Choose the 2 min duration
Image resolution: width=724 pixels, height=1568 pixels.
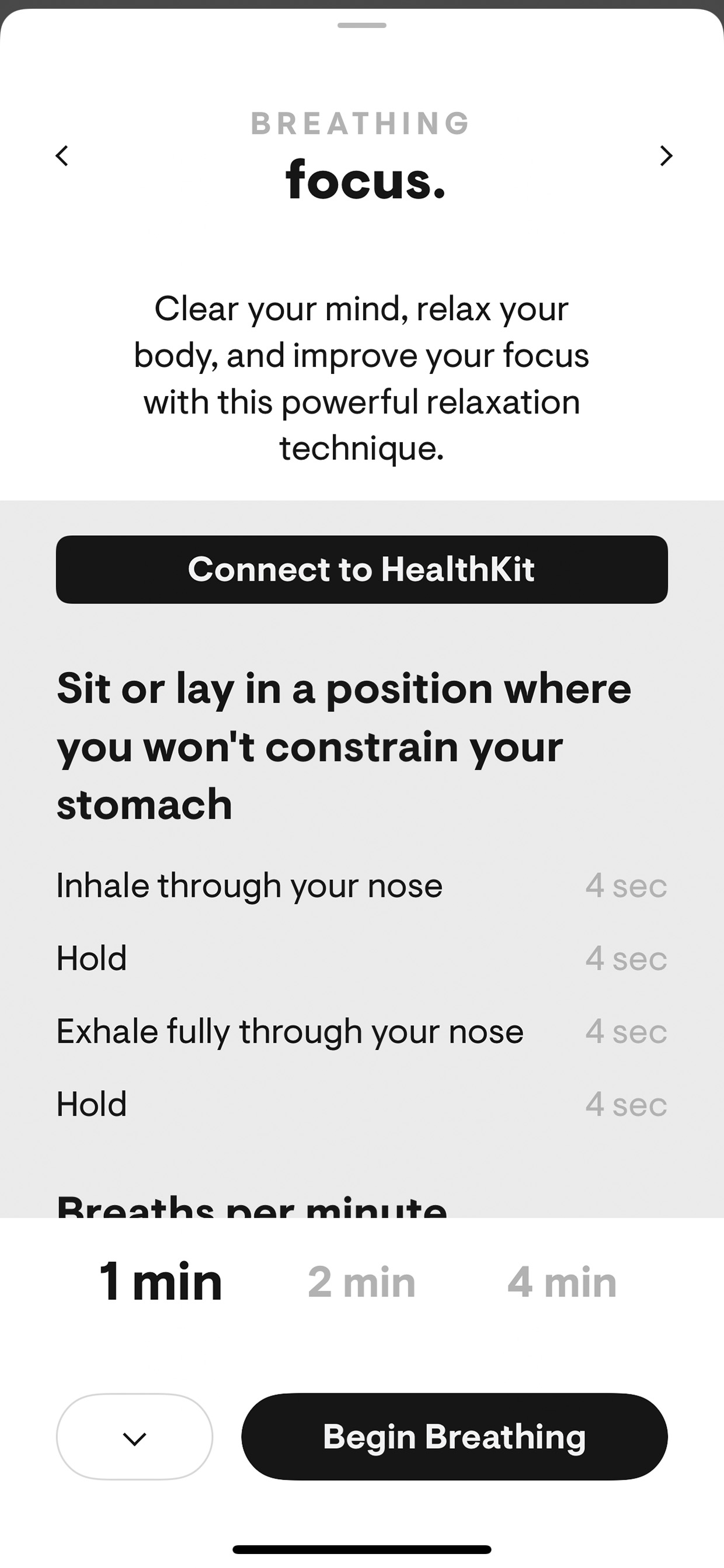coord(361,1281)
